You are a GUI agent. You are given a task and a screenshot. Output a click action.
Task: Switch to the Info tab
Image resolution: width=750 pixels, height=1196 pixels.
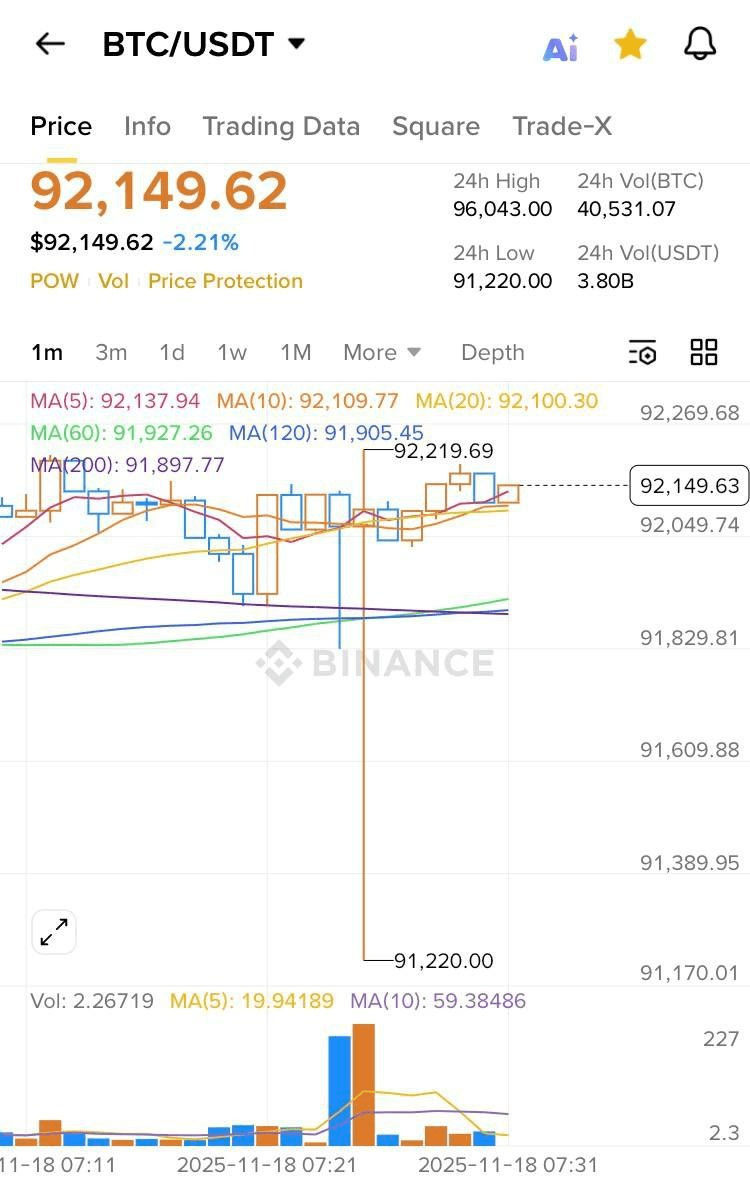(x=147, y=126)
